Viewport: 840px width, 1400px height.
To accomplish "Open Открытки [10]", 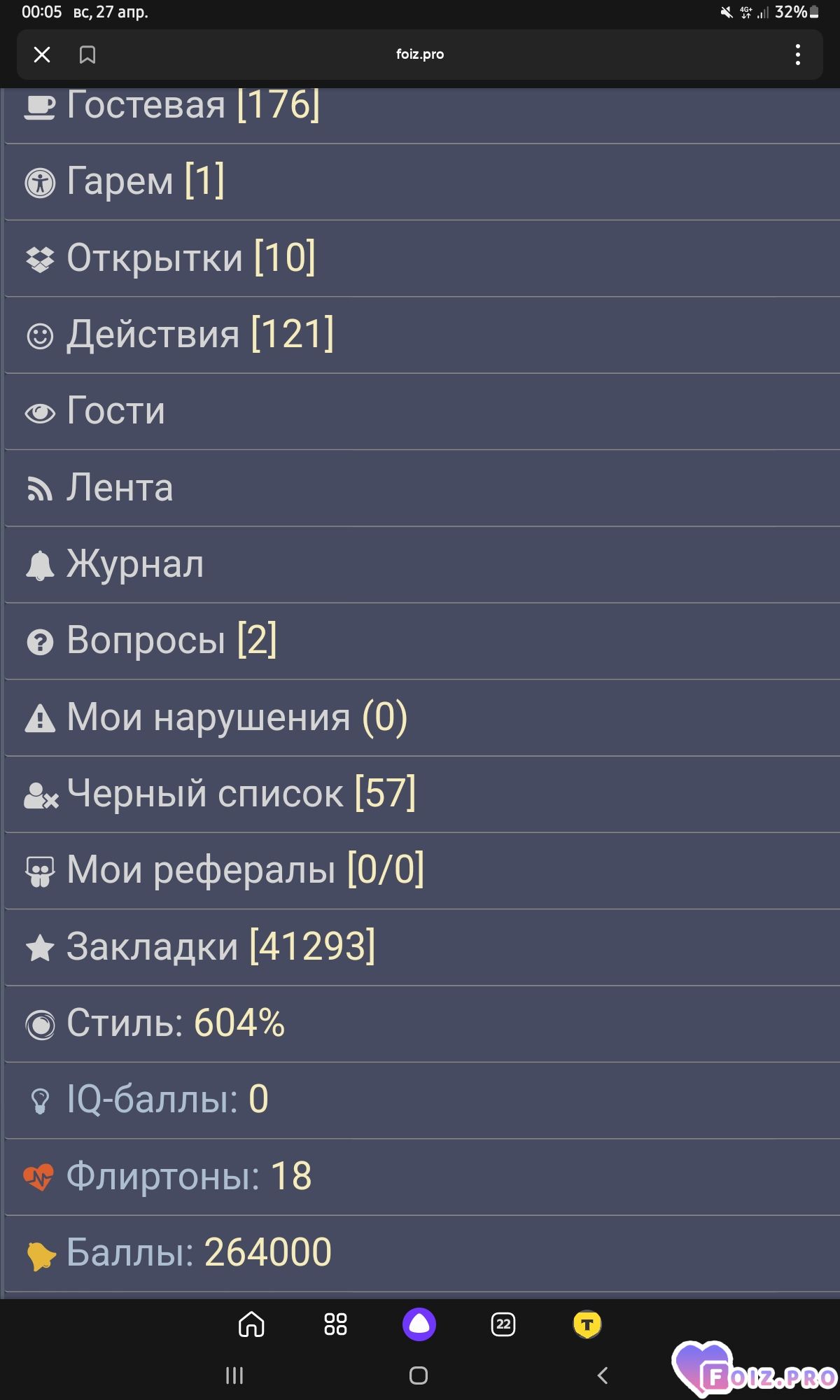I will coord(422,258).
